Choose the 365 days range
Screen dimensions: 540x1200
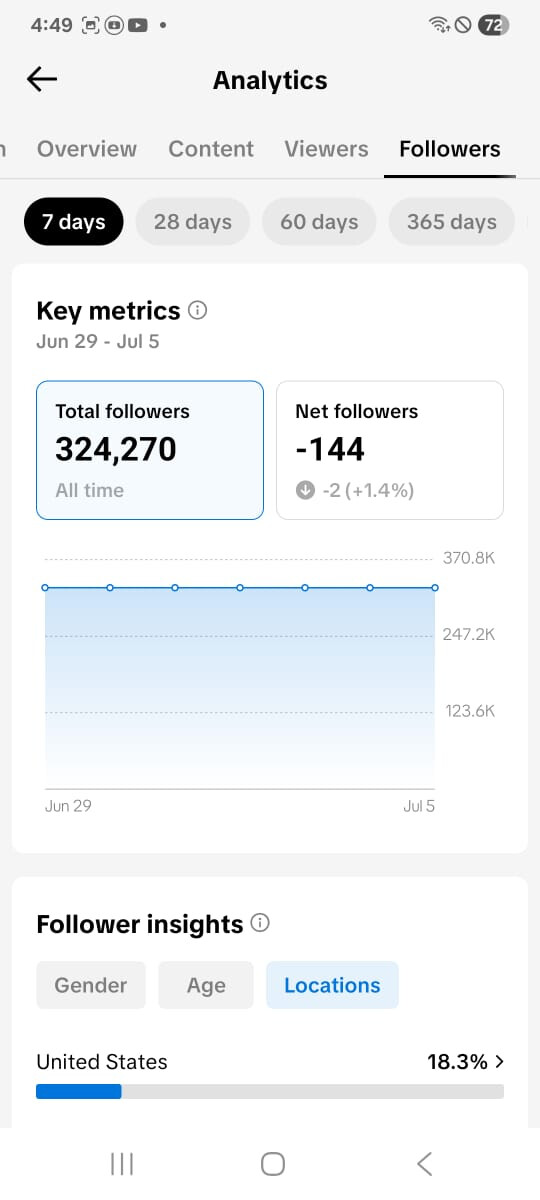pyautogui.click(x=451, y=222)
